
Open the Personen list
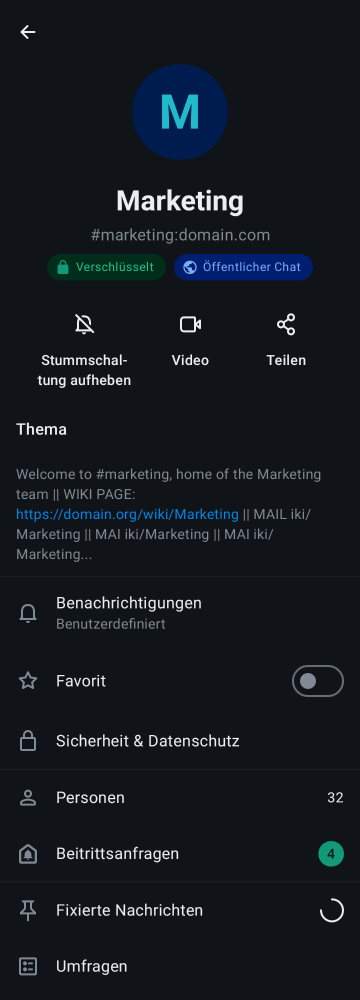[x=180, y=798]
